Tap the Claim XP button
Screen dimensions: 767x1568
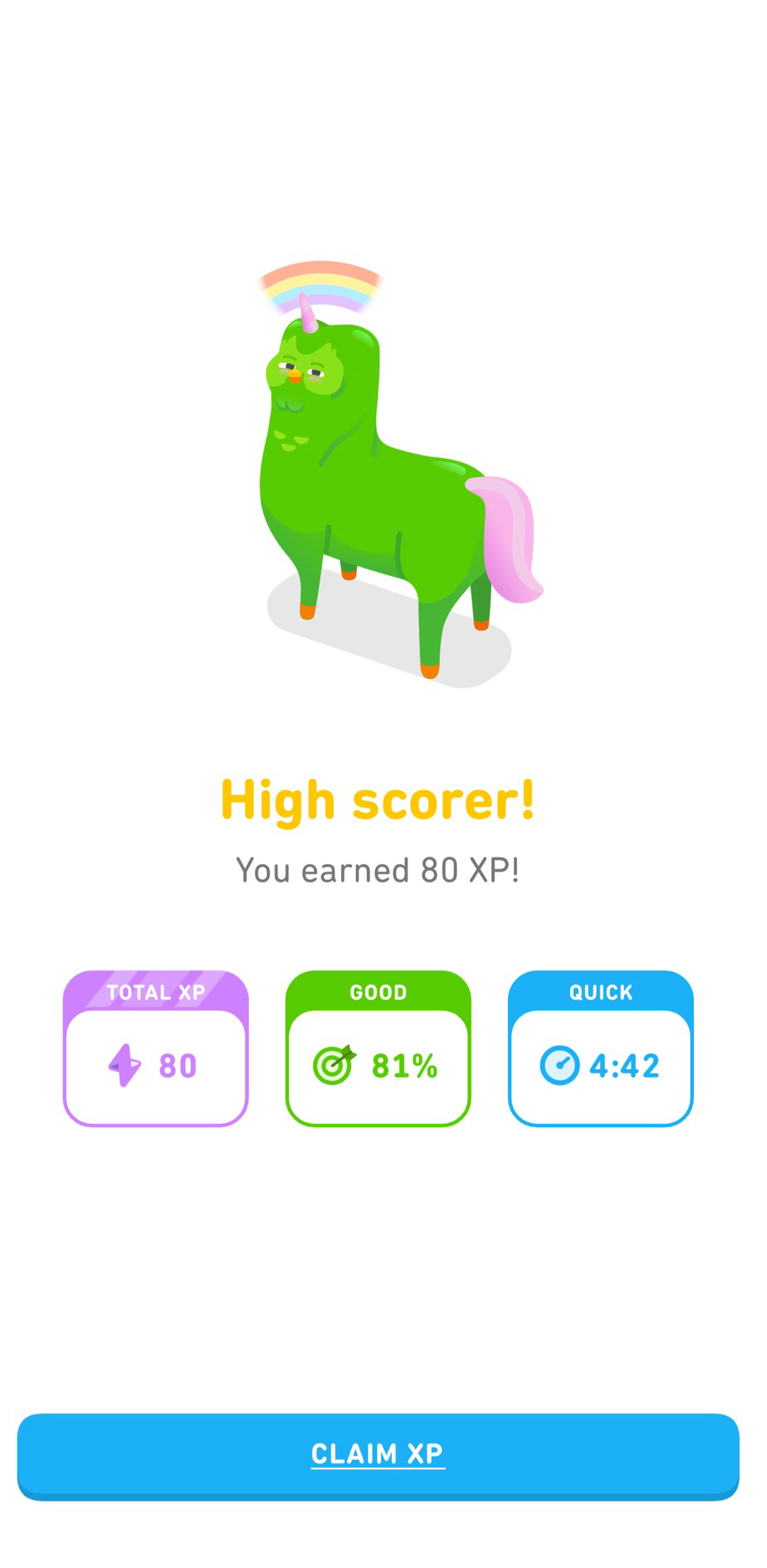(378, 1454)
